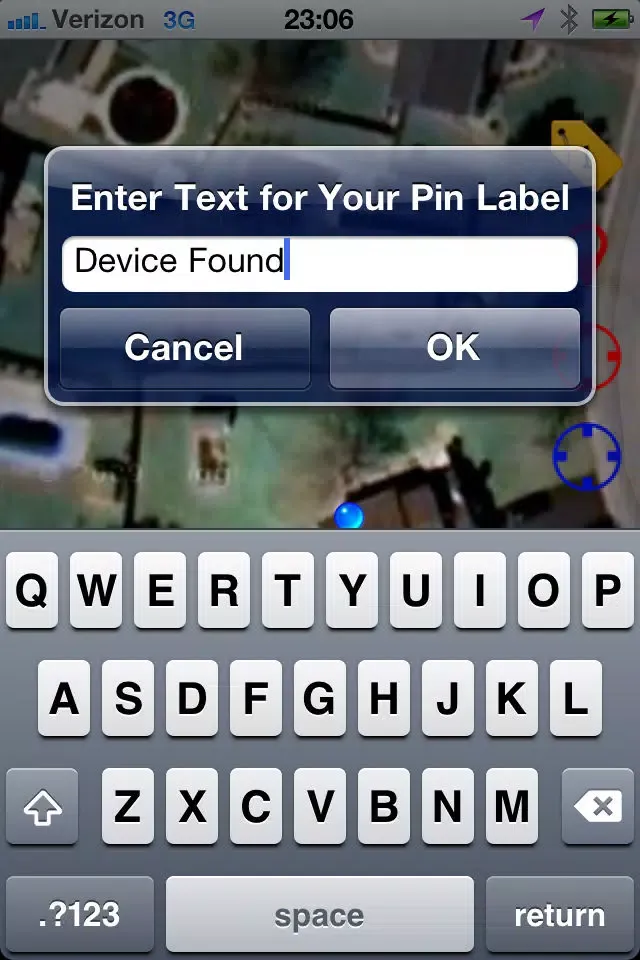Image resolution: width=640 pixels, height=960 pixels.
Task: Hit the backspace key on the keyboard
Action: (x=597, y=806)
